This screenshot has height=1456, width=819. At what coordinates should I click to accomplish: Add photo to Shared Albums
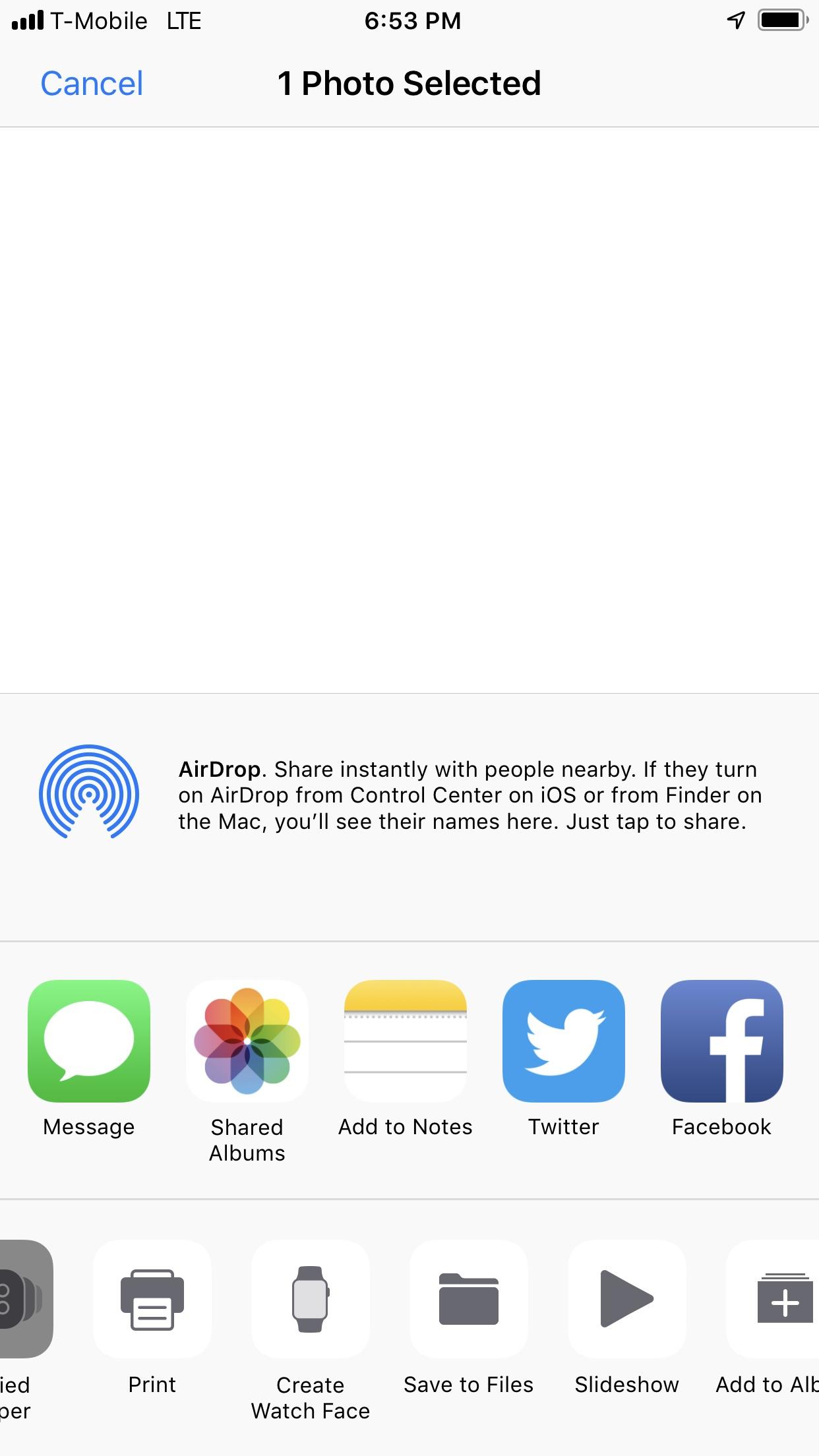coord(247,1041)
